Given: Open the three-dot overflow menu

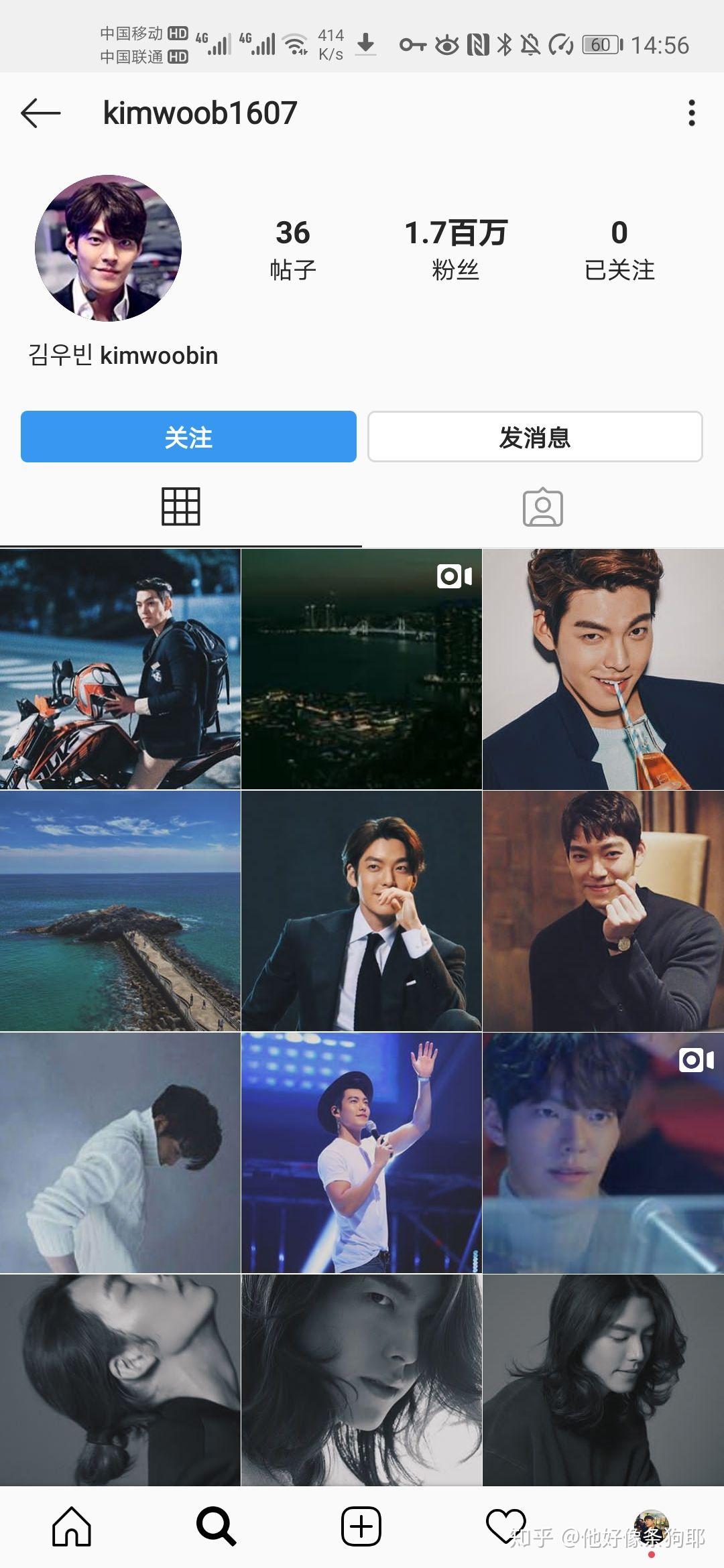Looking at the screenshot, I should 692,113.
